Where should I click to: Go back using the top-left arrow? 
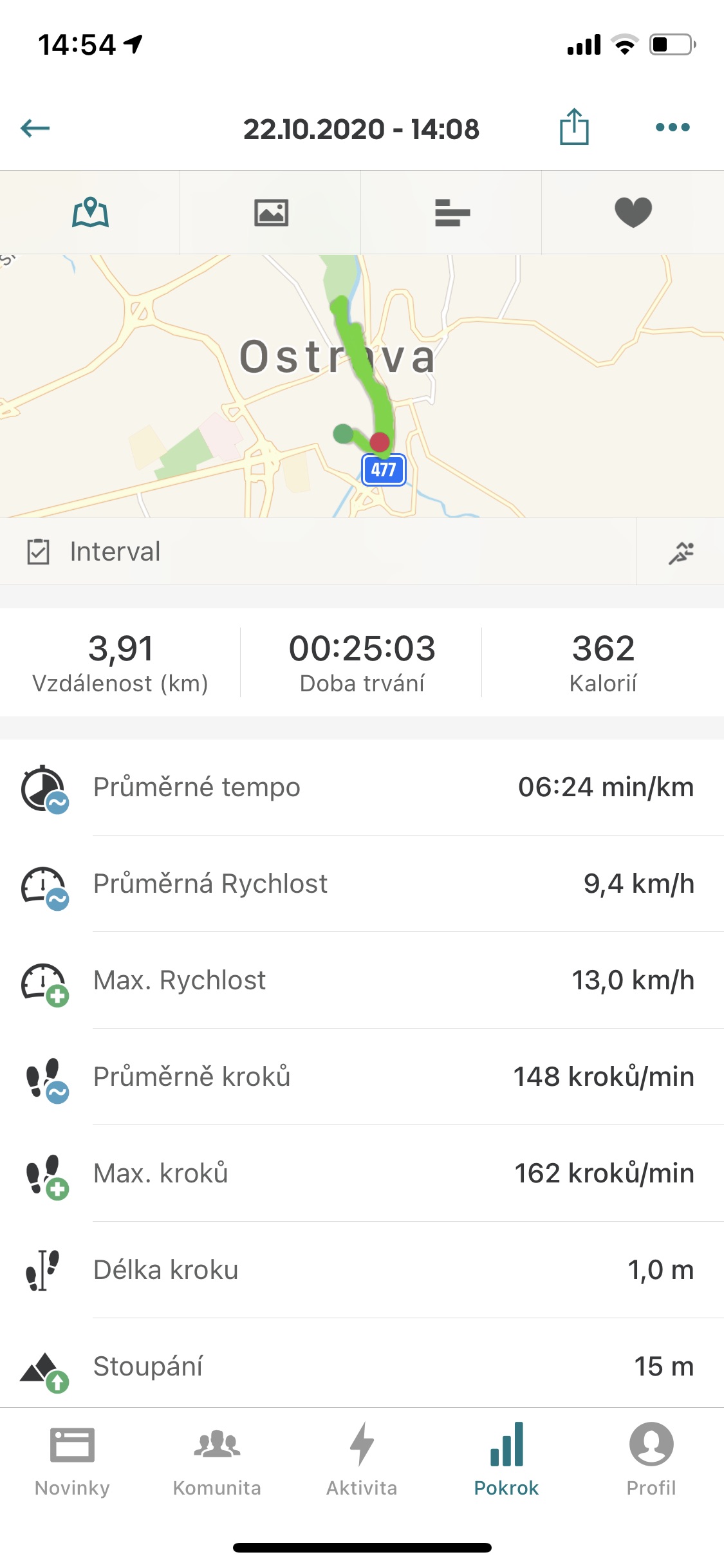35,128
